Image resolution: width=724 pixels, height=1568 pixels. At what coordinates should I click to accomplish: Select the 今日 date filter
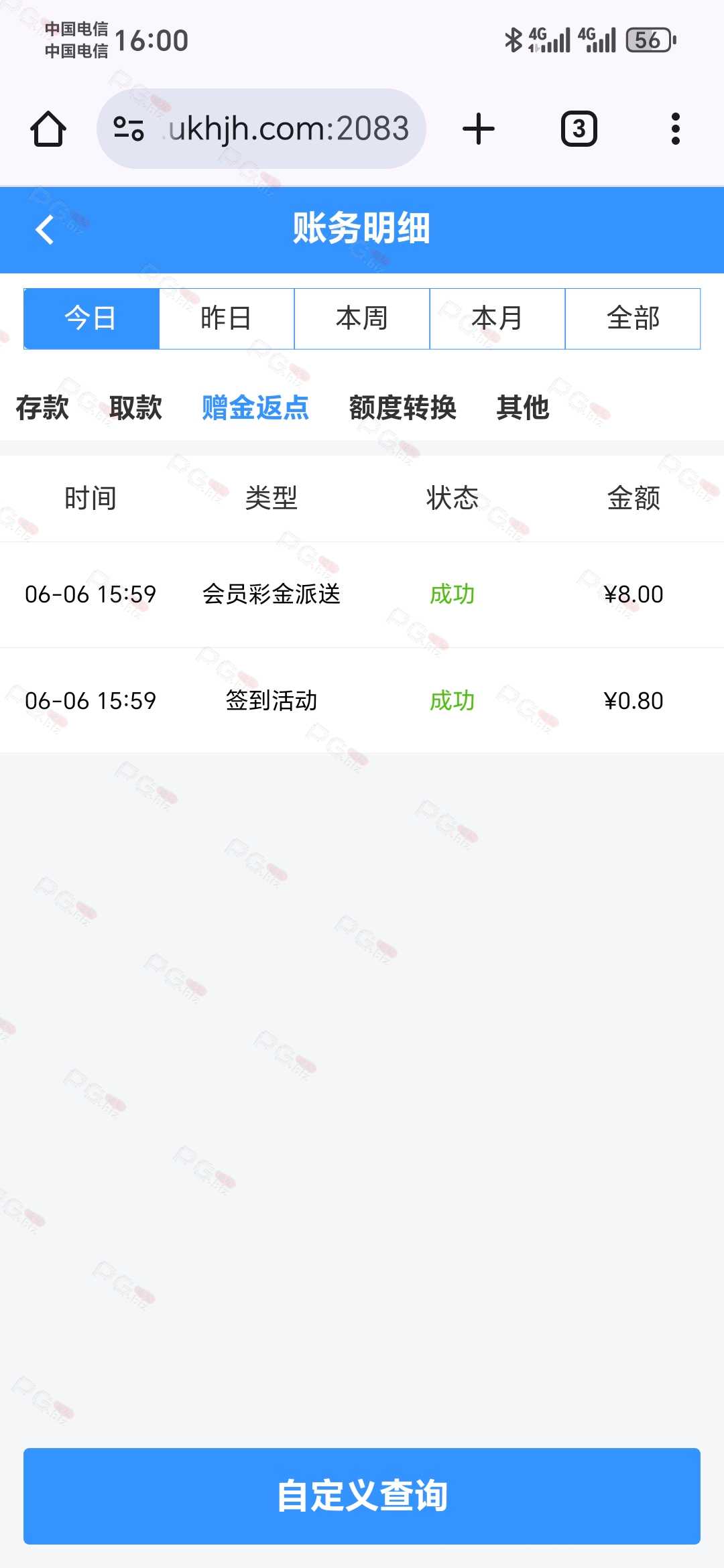click(x=91, y=318)
